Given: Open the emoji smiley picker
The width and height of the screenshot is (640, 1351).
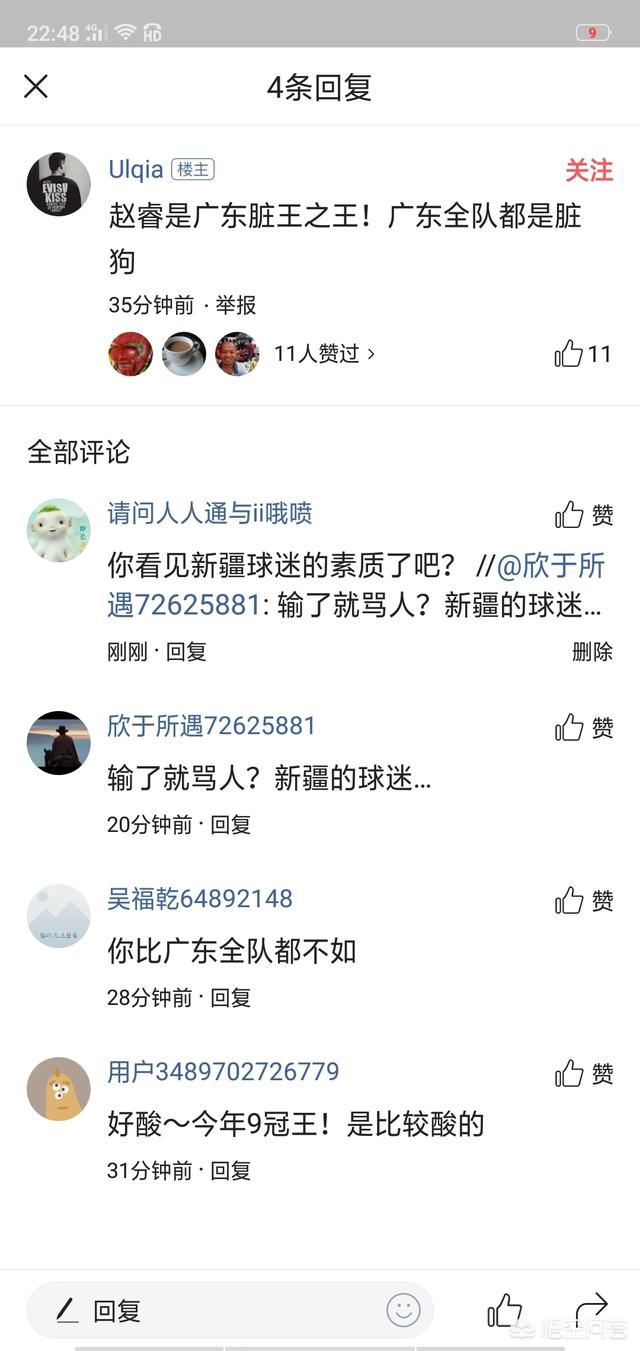Looking at the screenshot, I should click(404, 1310).
